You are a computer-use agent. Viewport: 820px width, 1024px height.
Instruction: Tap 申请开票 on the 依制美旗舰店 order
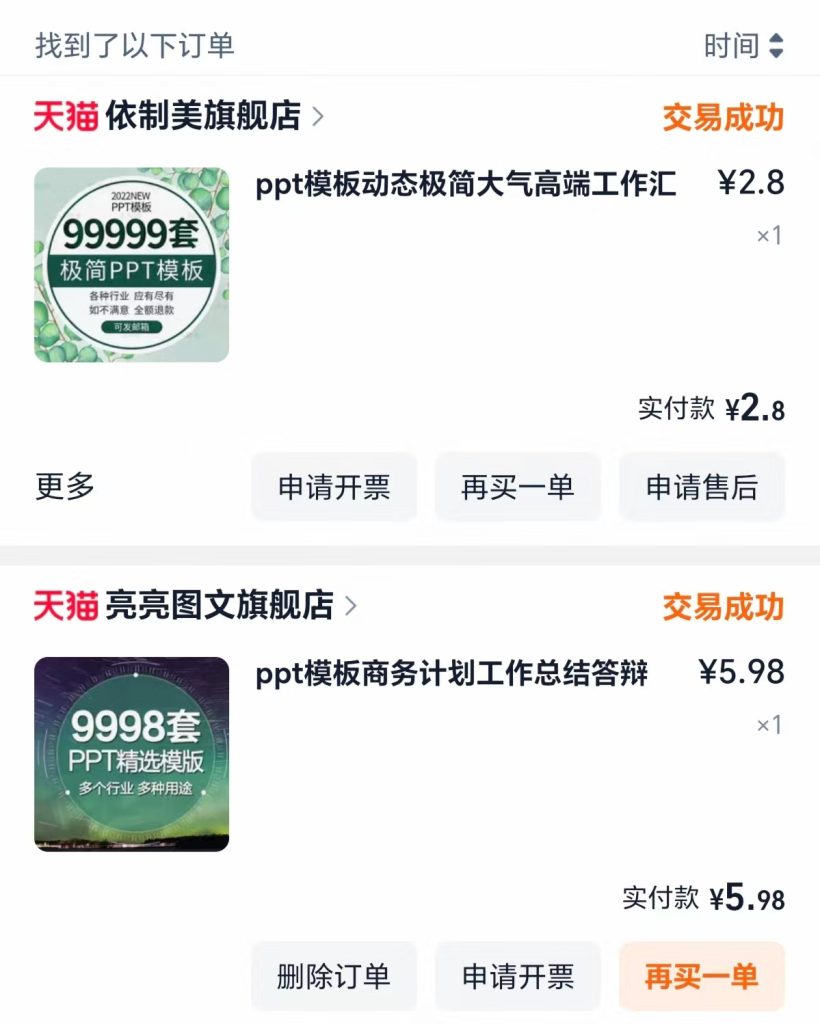point(334,487)
